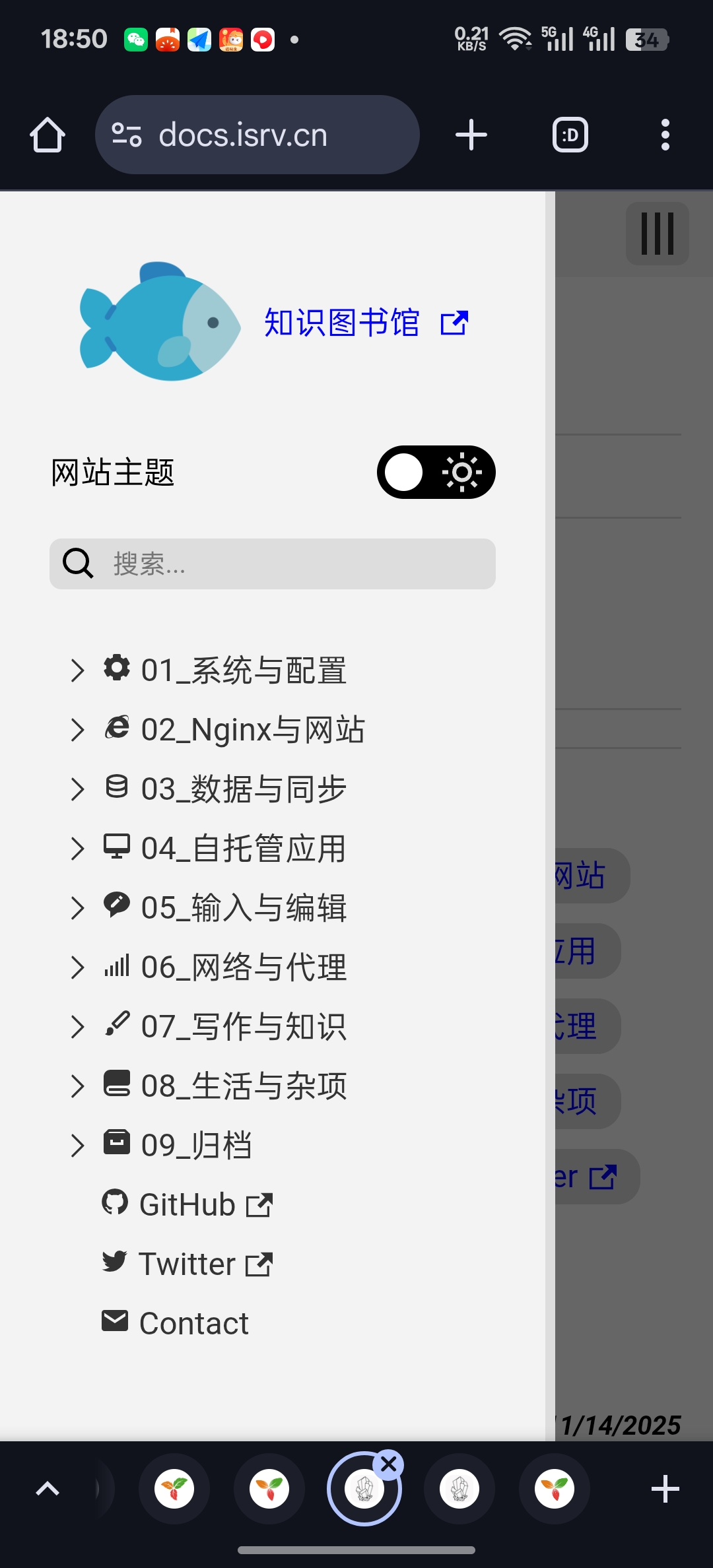Click the monitor icon beside 04_自托管应用
713x1568 pixels.
pyautogui.click(x=116, y=847)
